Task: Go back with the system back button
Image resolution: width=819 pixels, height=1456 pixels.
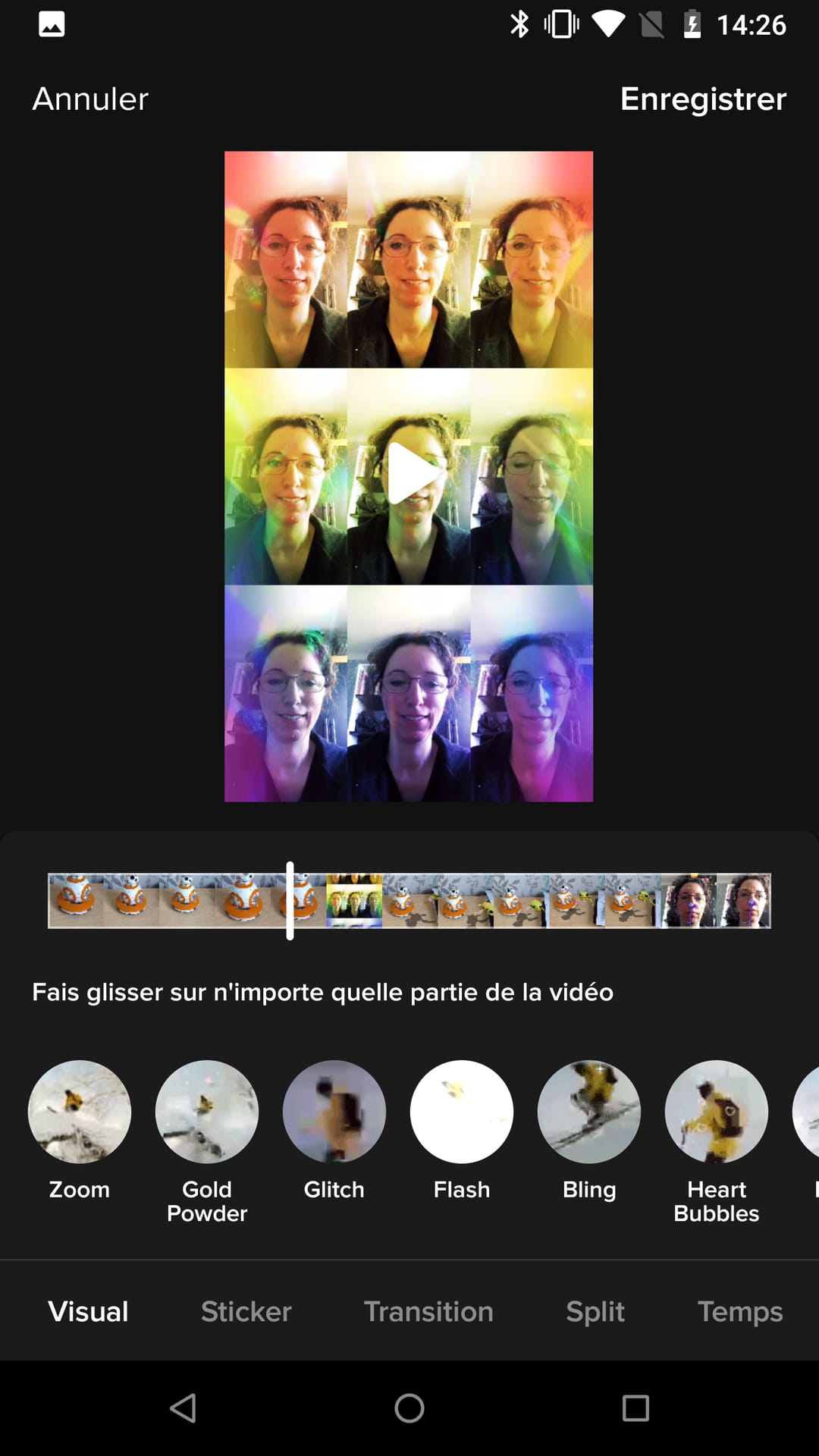Action: click(x=183, y=1408)
